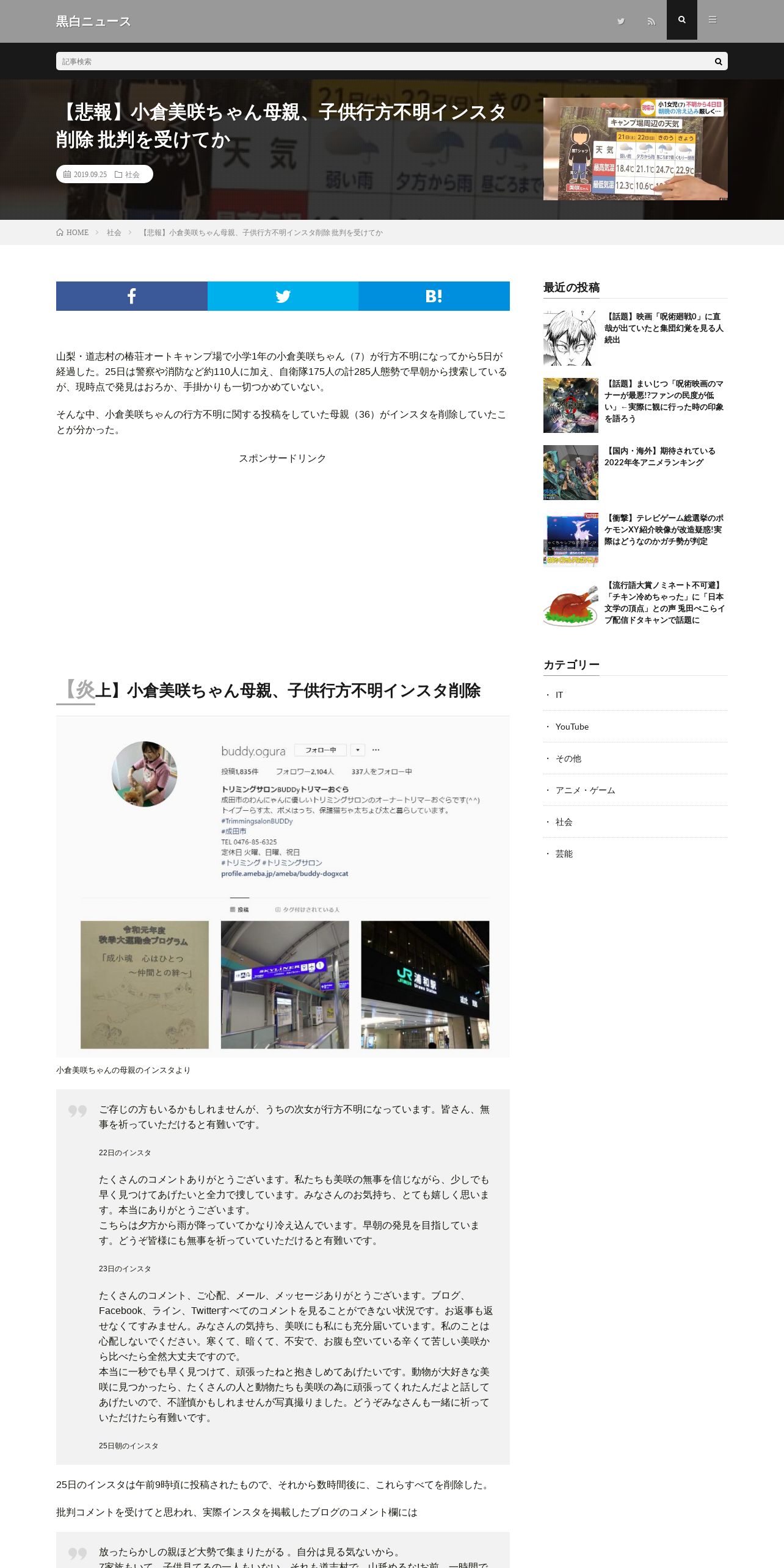Open the チキン冷めちゃった post
The image size is (784, 1568).
pyautogui.click(x=664, y=602)
